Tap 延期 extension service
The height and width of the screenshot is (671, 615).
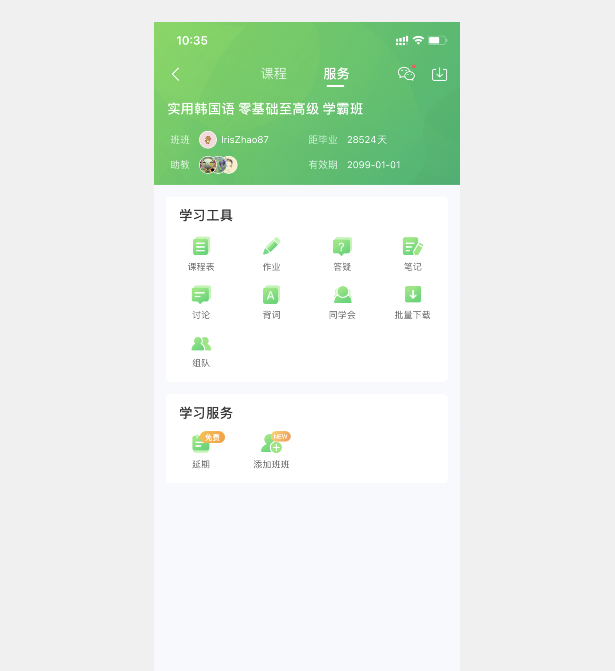(x=201, y=450)
